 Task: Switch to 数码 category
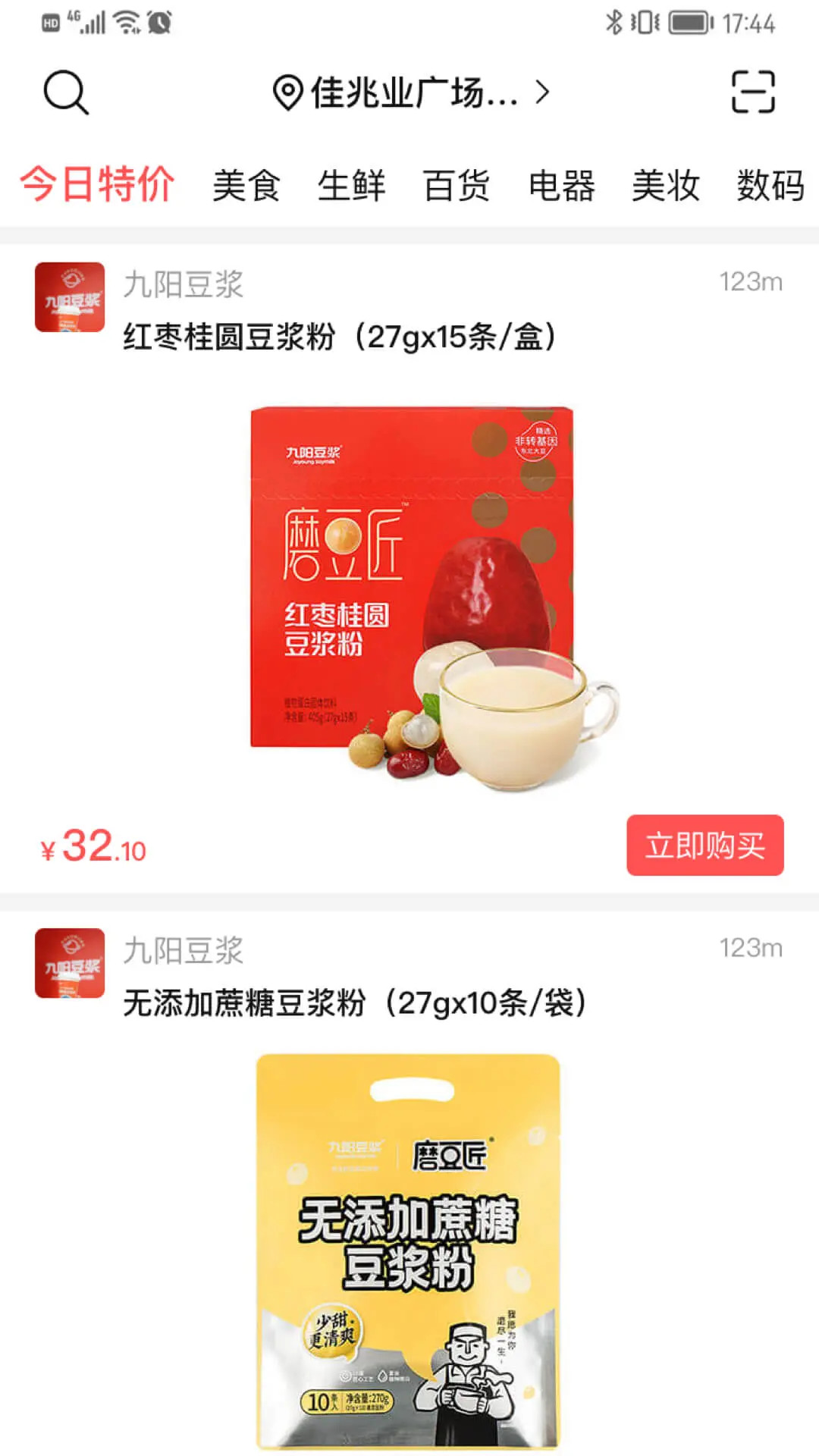769,184
